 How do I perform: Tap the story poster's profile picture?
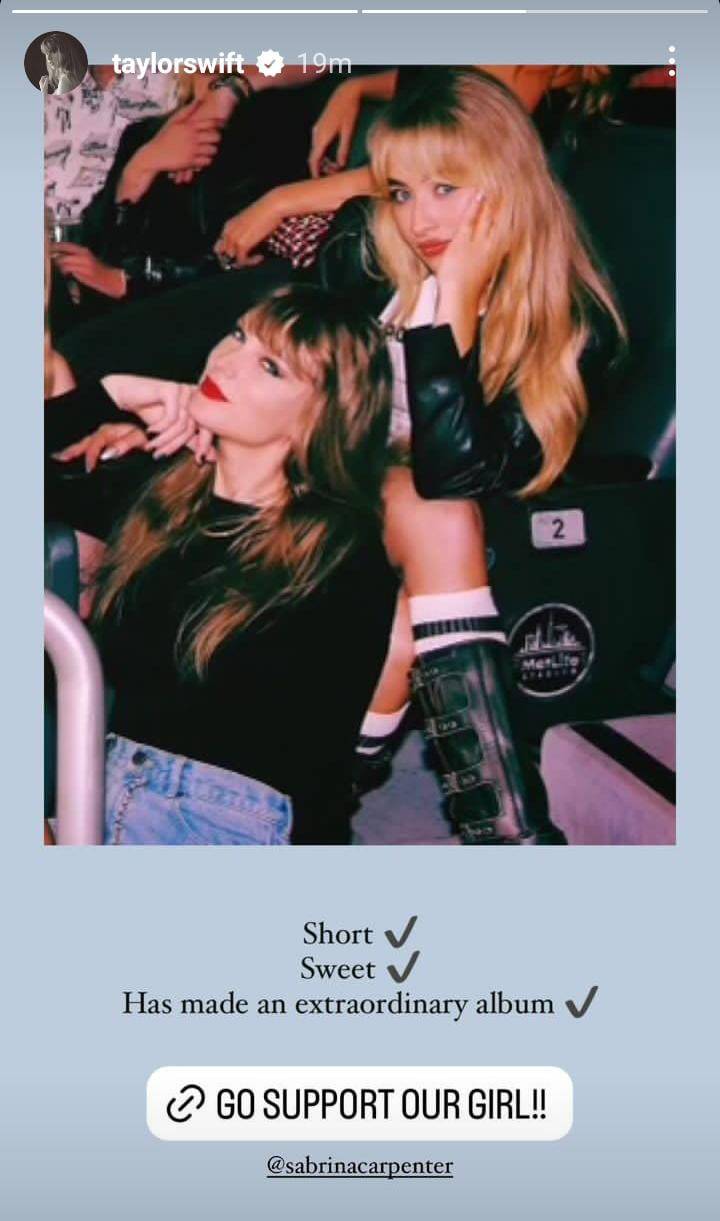tap(56, 63)
